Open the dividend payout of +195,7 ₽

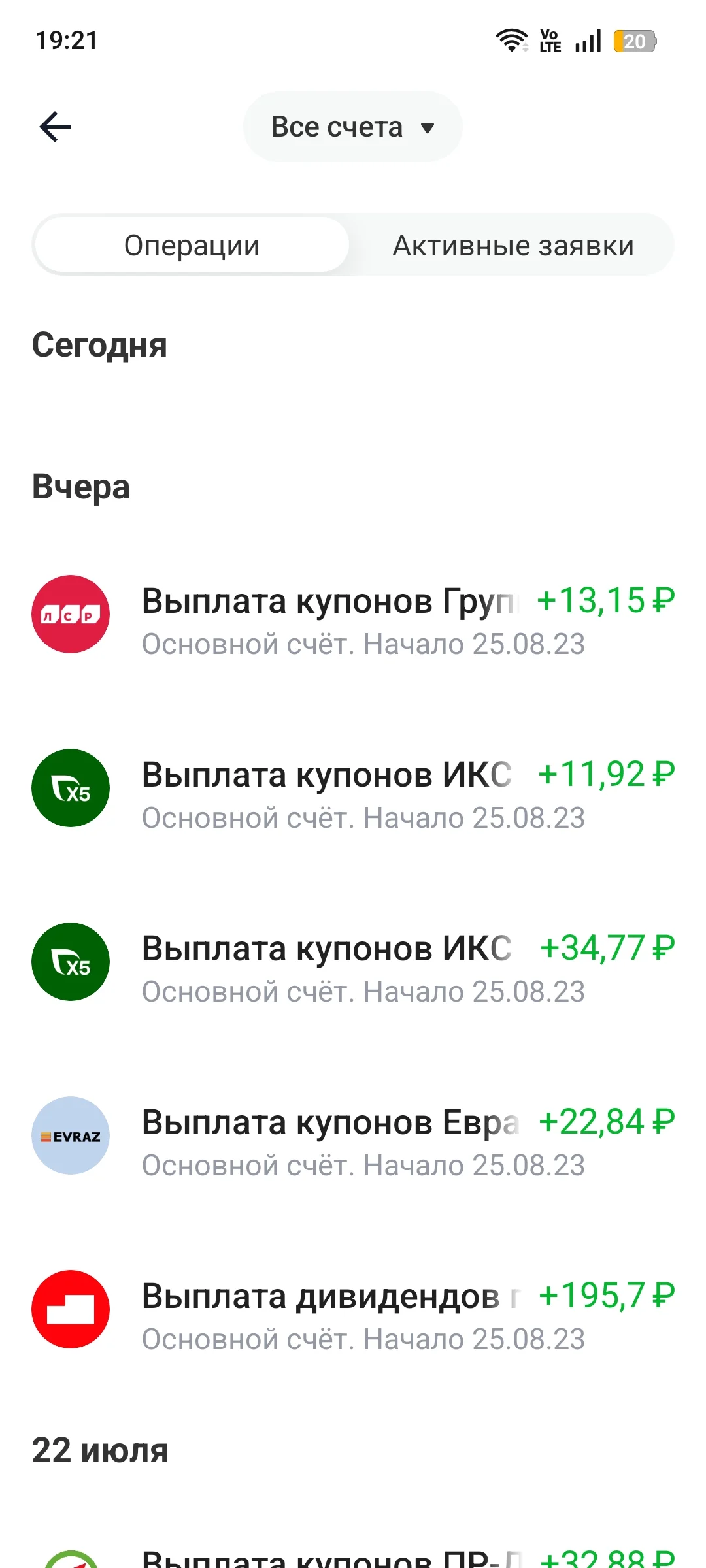[x=353, y=1310]
